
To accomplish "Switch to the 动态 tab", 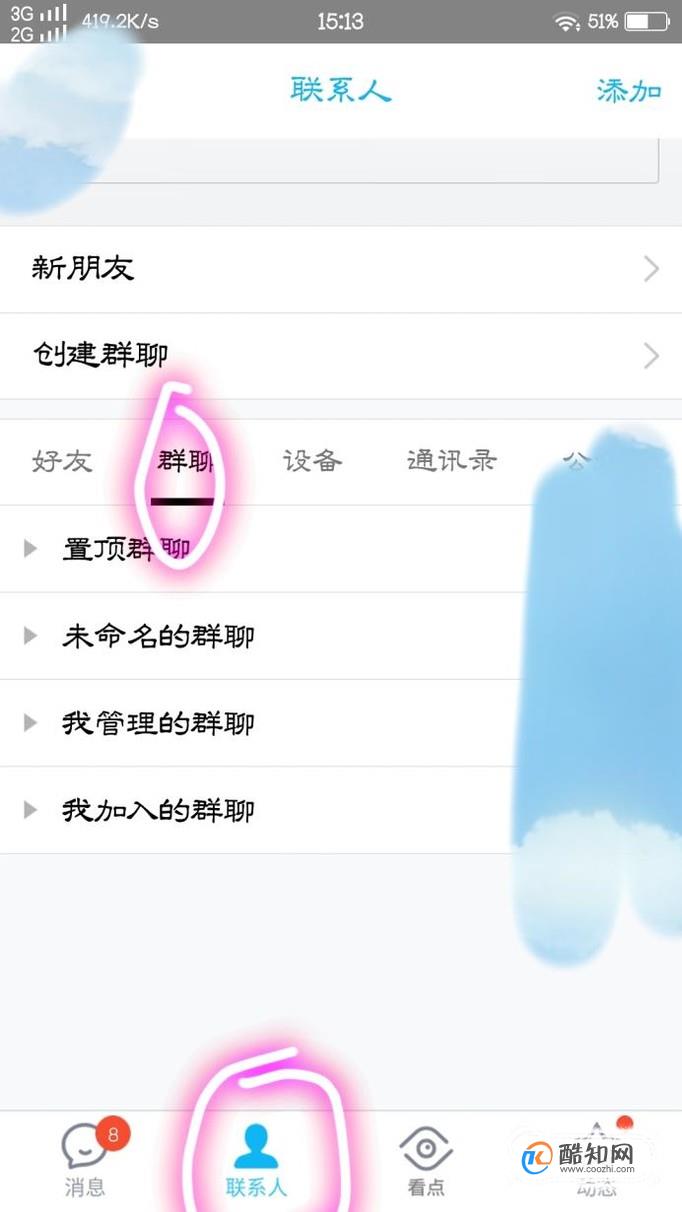I will click(x=597, y=1162).
